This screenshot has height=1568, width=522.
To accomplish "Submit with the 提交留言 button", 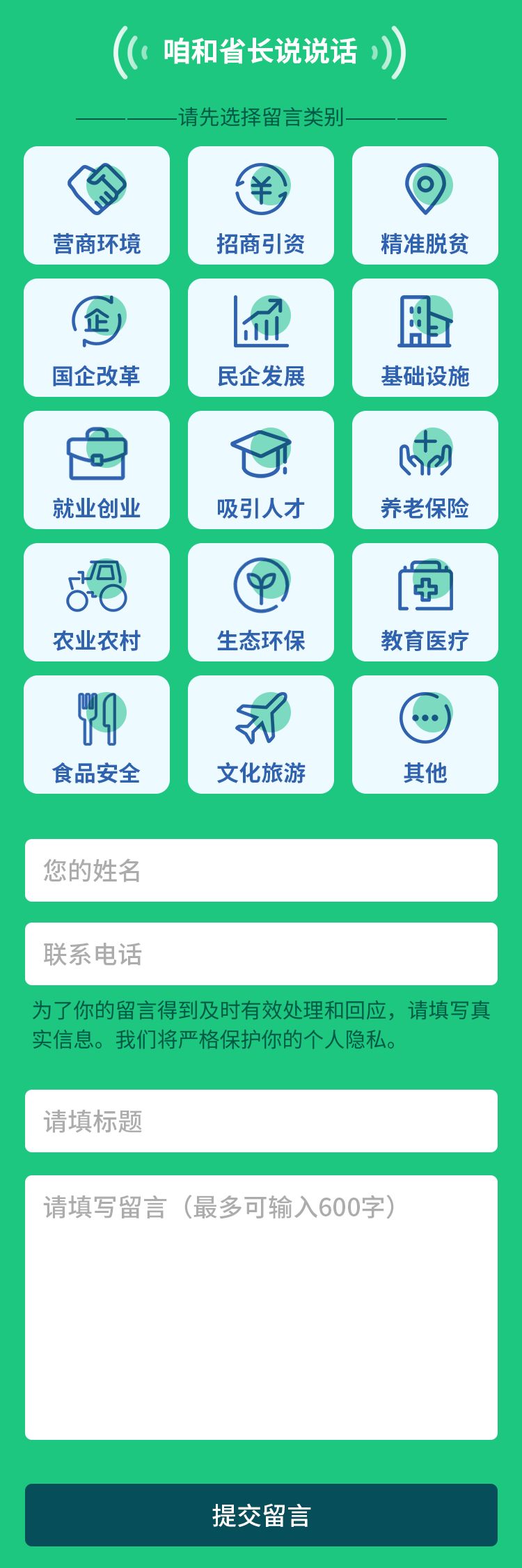I will tap(261, 1515).
